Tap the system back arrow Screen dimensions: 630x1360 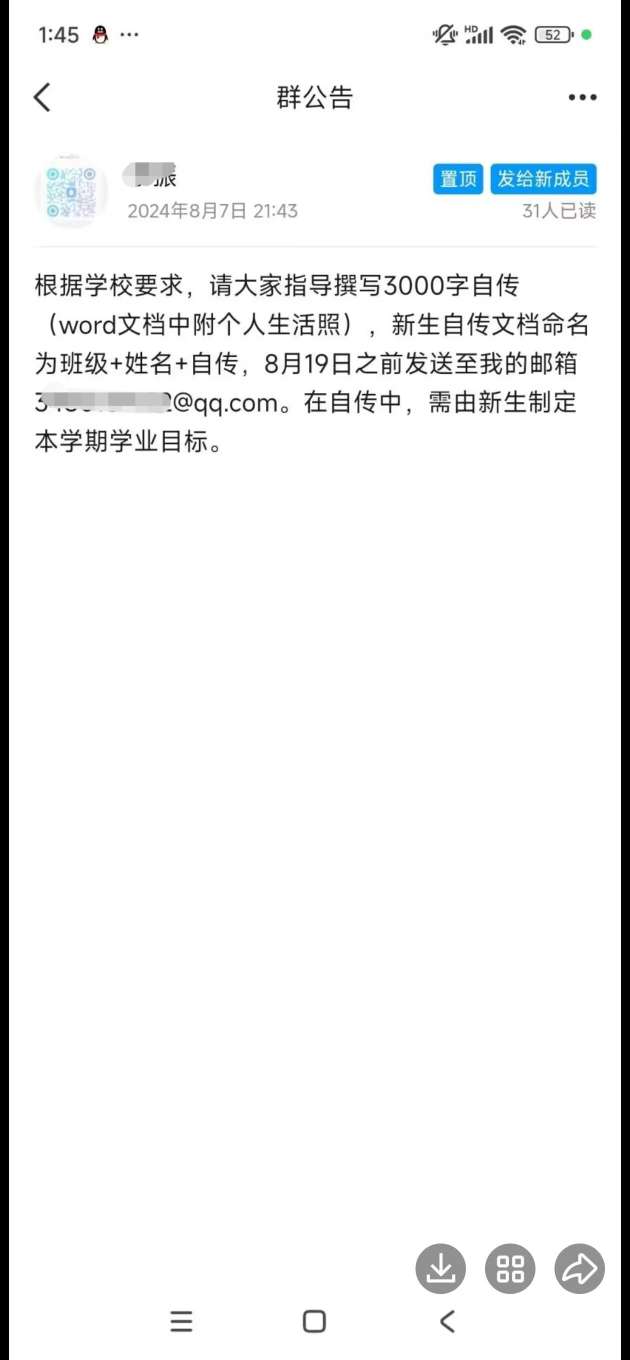[x=447, y=1321]
